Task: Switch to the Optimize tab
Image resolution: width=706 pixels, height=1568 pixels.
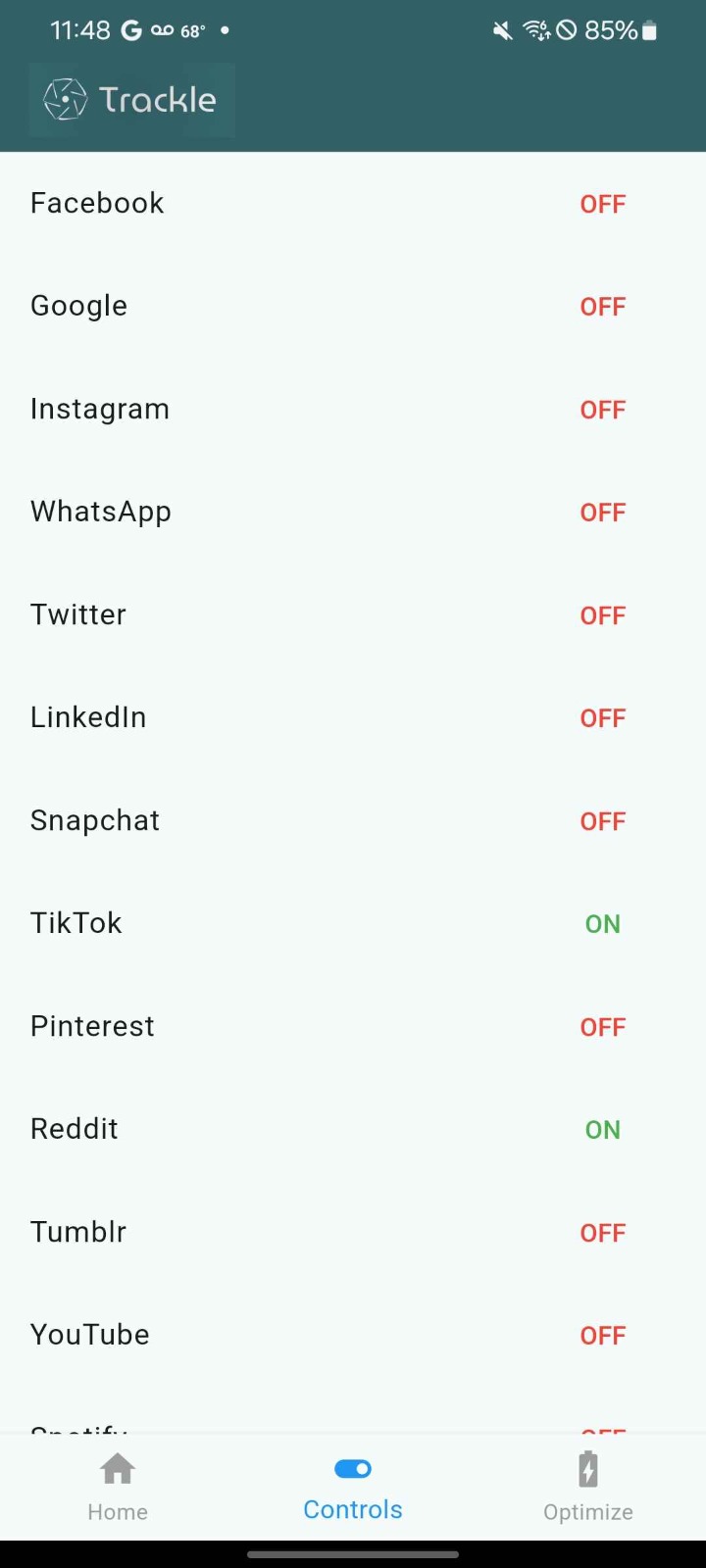Action: (x=588, y=1487)
